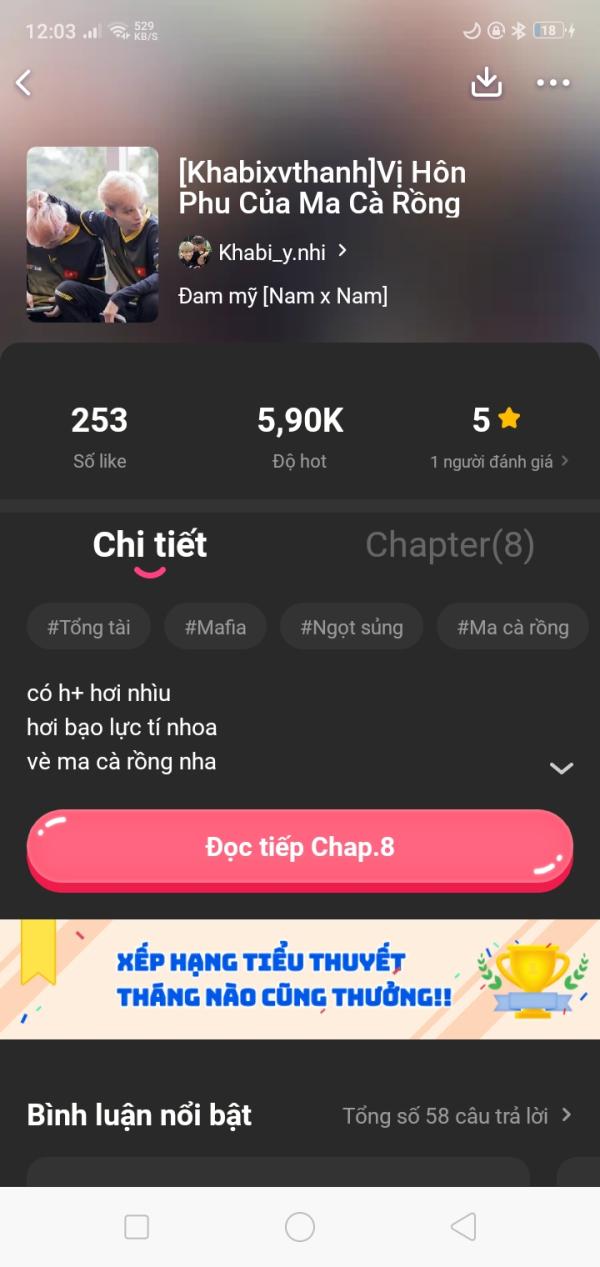600x1267 pixels.
Task: Open the three-dot overflow menu
Action: 553,83
